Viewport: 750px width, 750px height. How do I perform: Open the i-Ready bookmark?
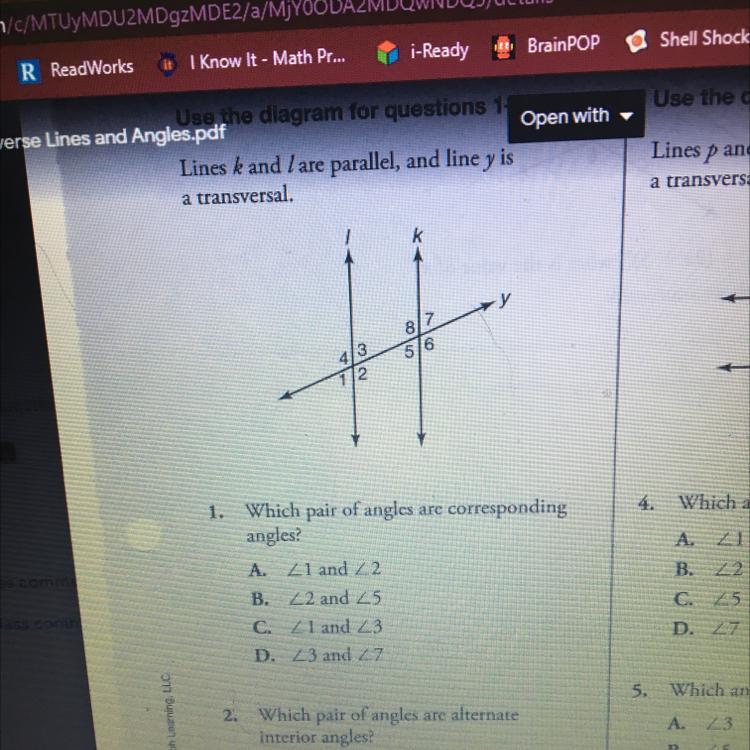[423, 51]
